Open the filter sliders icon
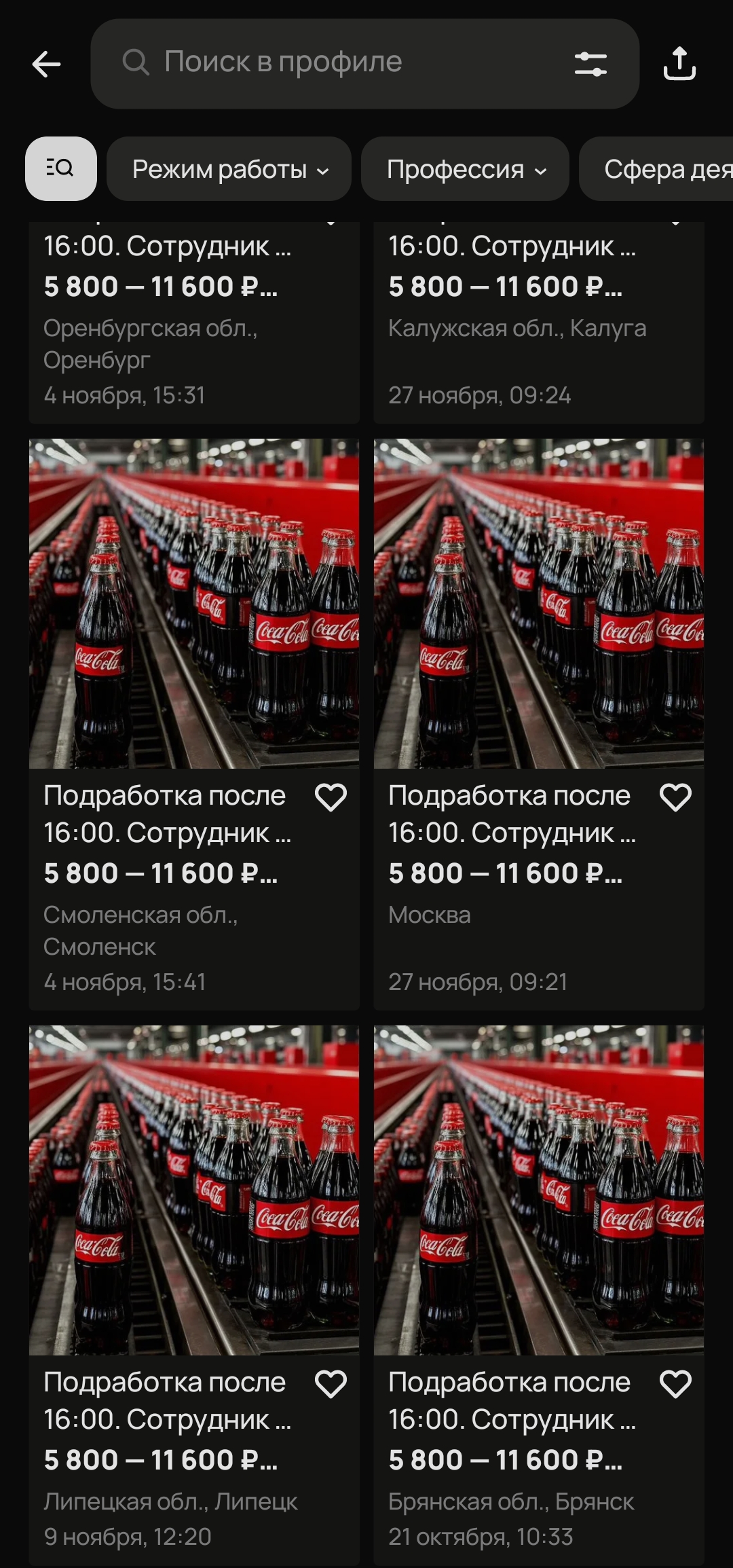The height and width of the screenshot is (1568, 733). (590, 65)
